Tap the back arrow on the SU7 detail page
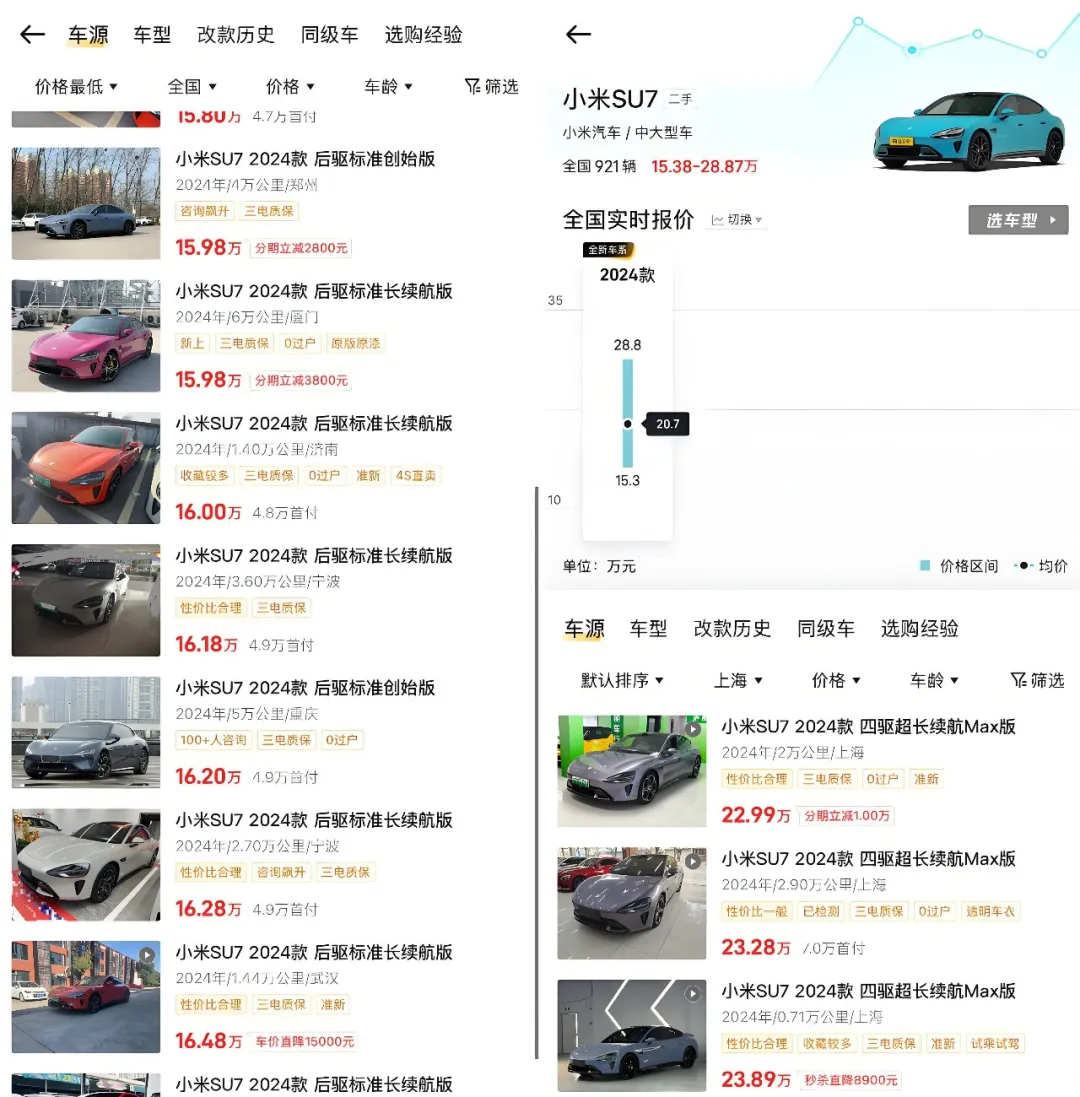This screenshot has width=1080, height=1097. click(x=578, y=34)
